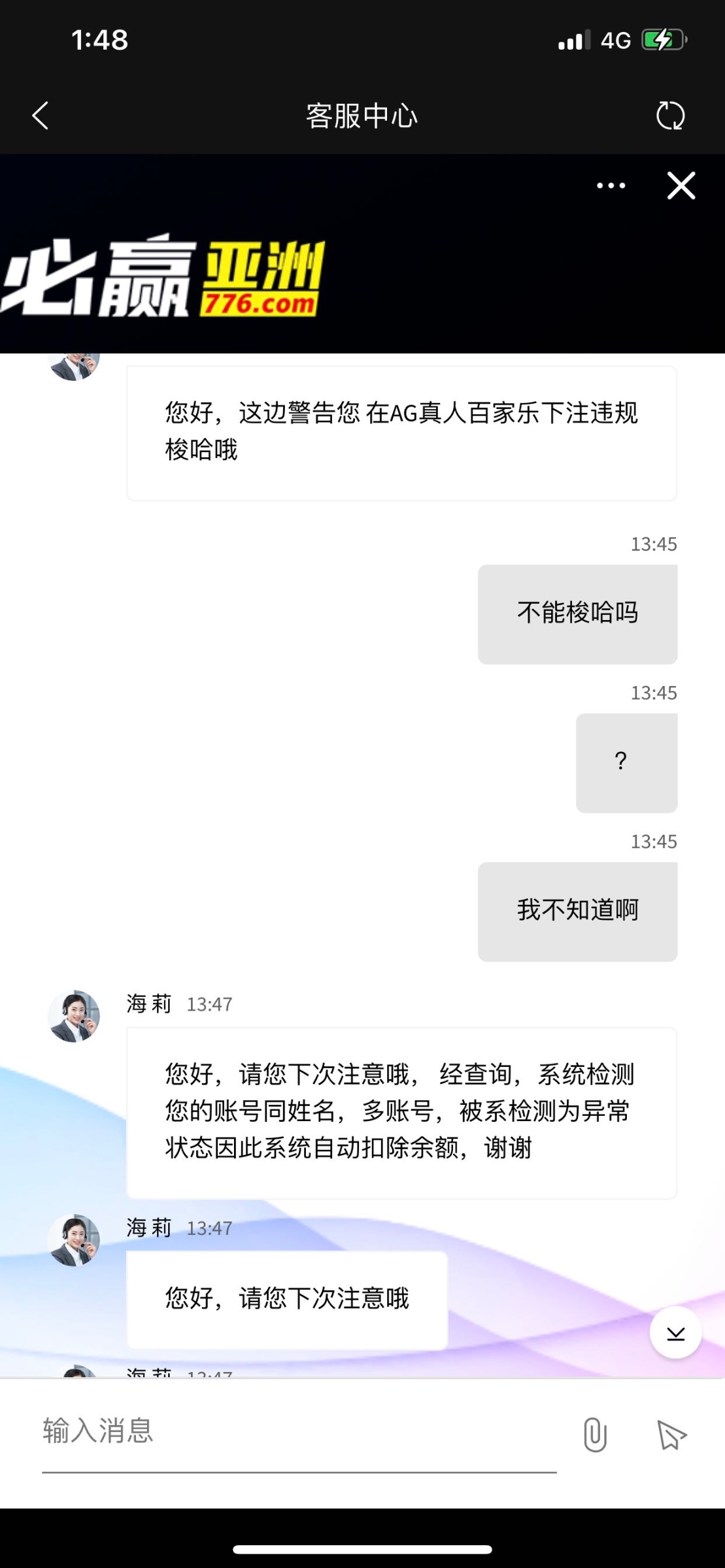Tap the 4G network indicator
Image resolution: width=725 pixels, height=1568 pixels.
pos(615,39)
